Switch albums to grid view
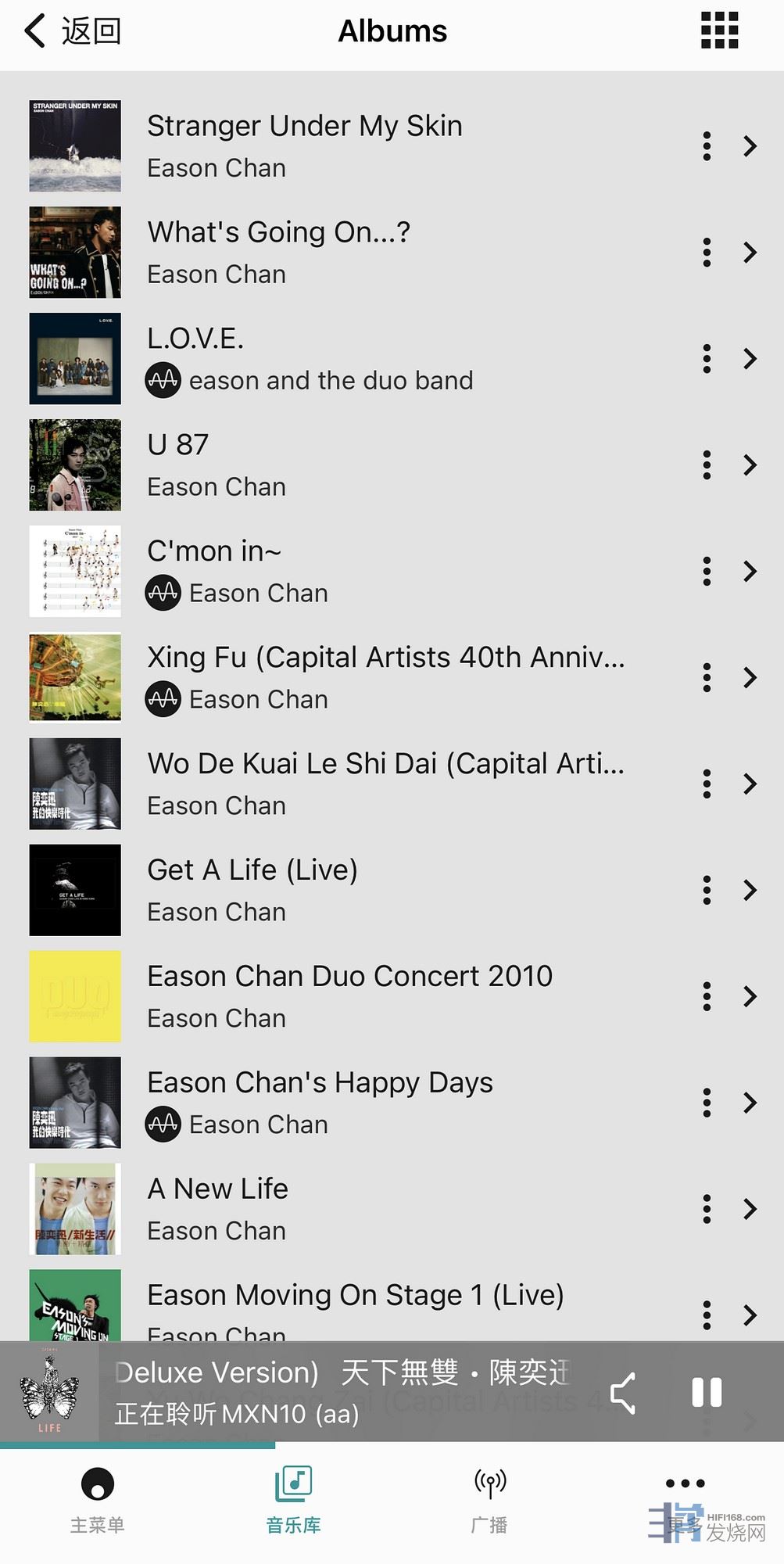 [x=719, y=31]
